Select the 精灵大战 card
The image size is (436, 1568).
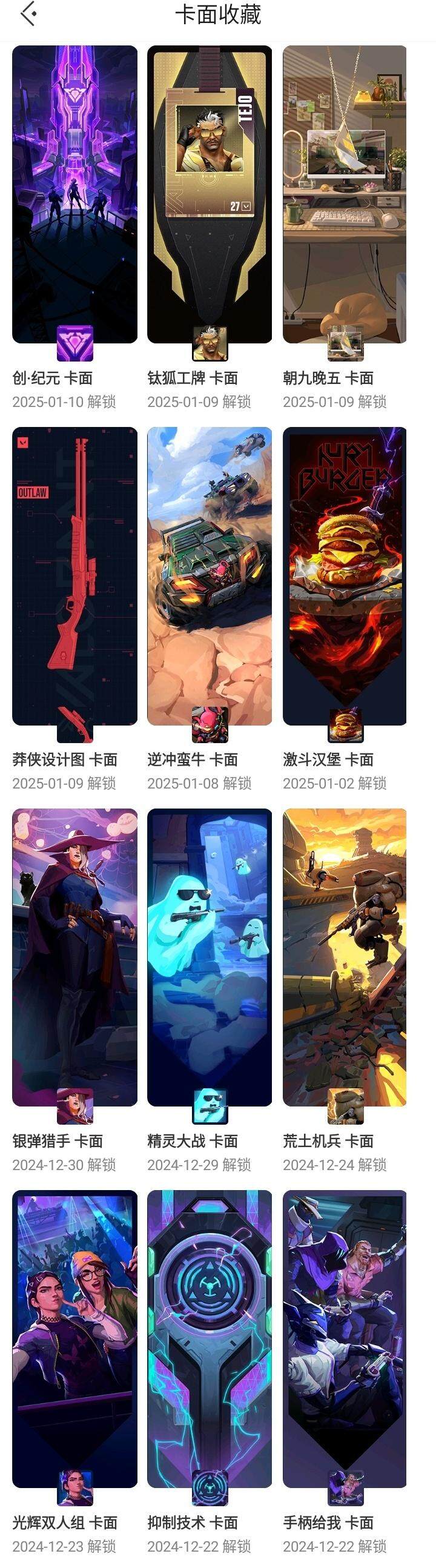(x=210, y=957)
